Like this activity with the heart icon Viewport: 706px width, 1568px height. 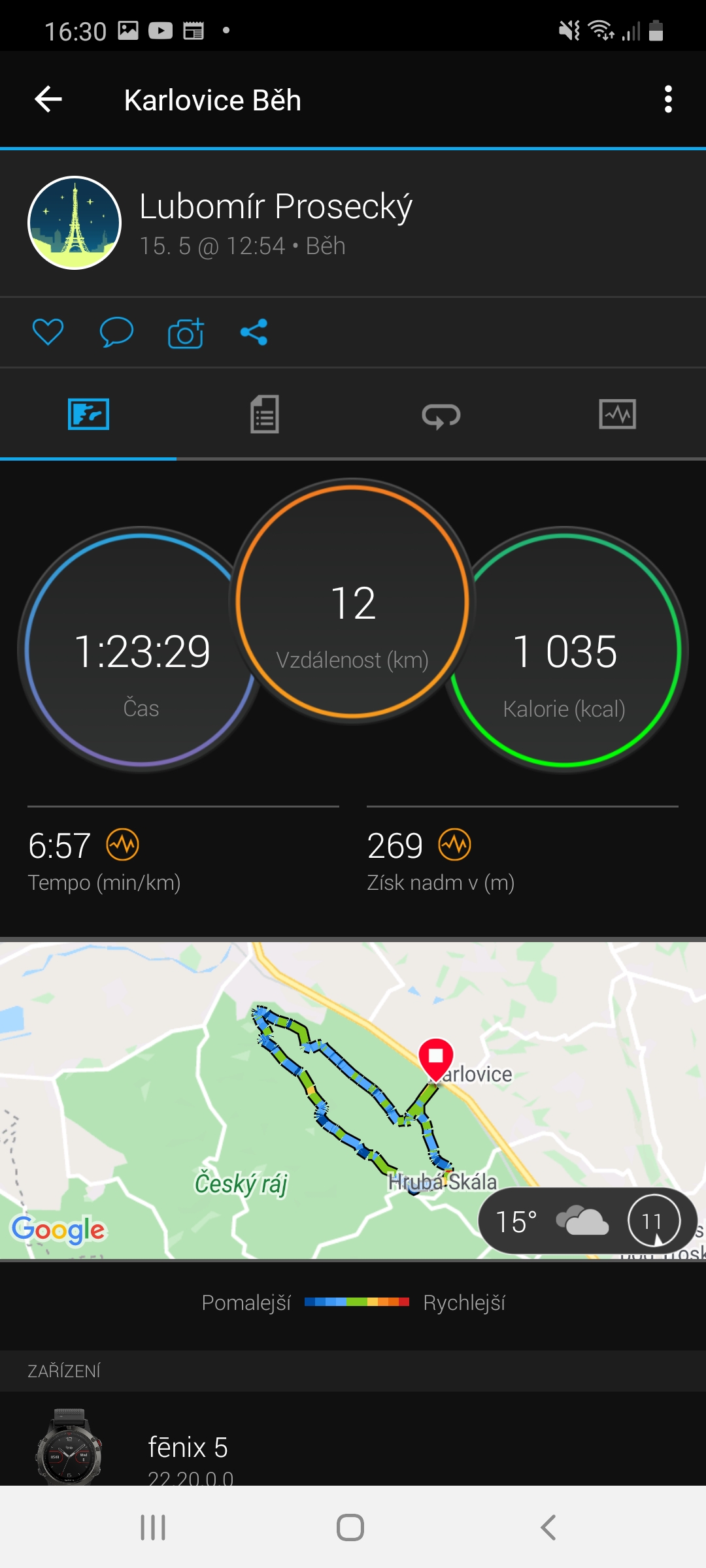pyautogui.click(x=48, y=332)
